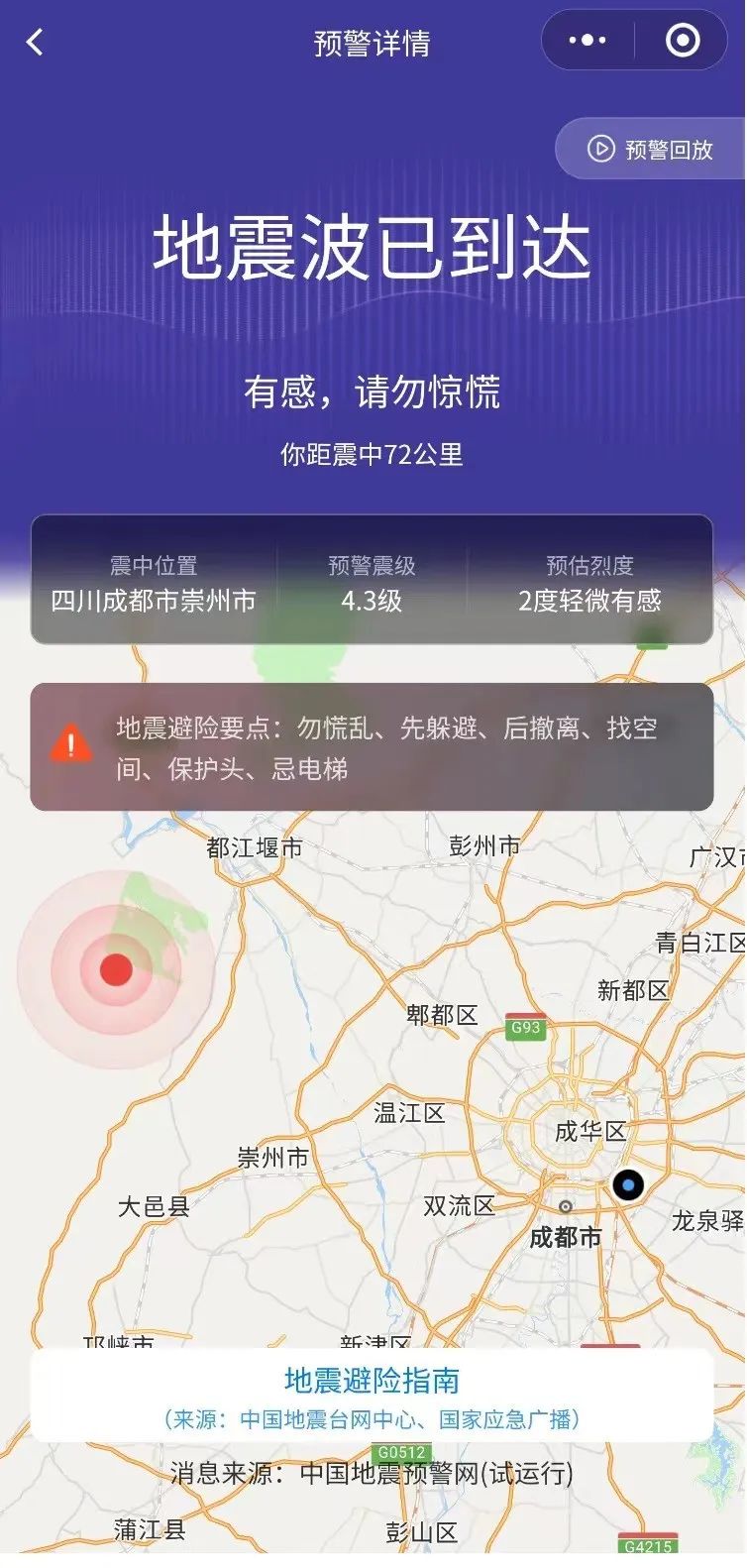Open the mini program more-options menu
The image size is (747, 1568).
tap(587, 41)
